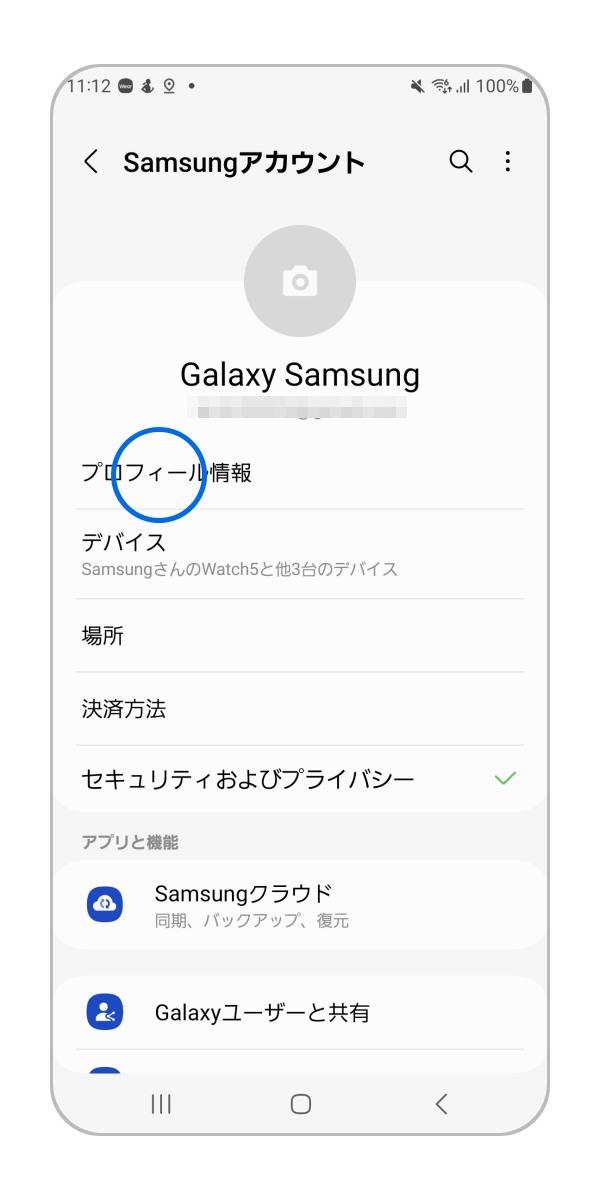Image resolution: width=600 pixels, height=1200 pixels.
Task: Open セキュリティおよびプライバシー
Action: click(x=300, y=779)
